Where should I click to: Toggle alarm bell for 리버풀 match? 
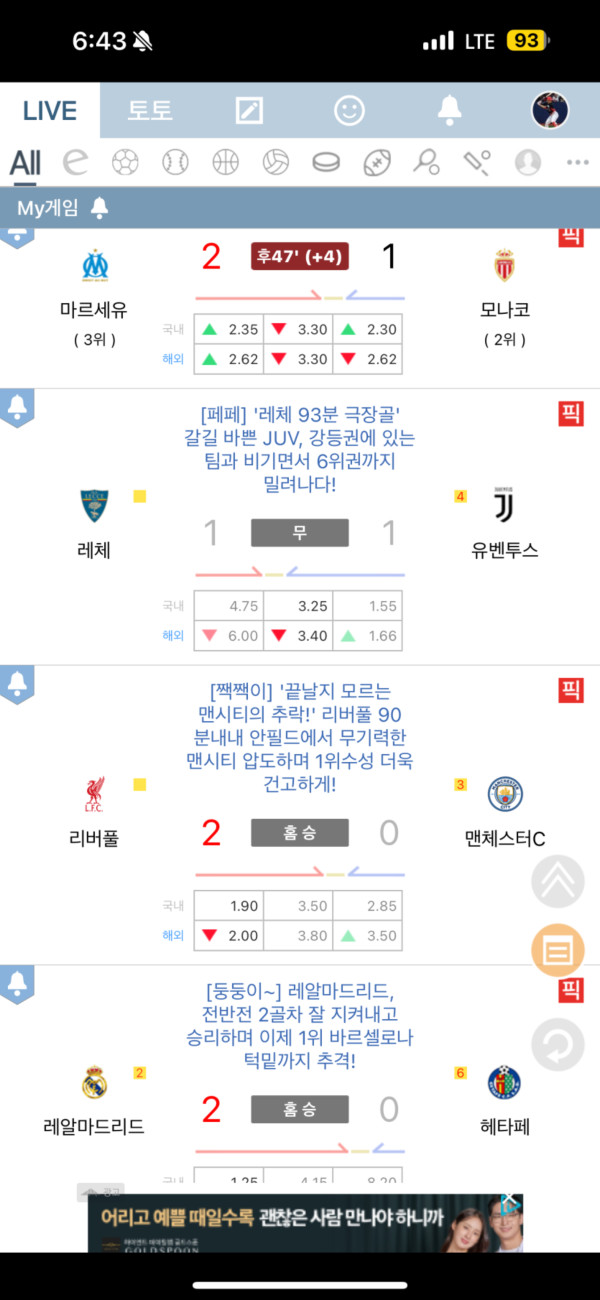point(17,685)
